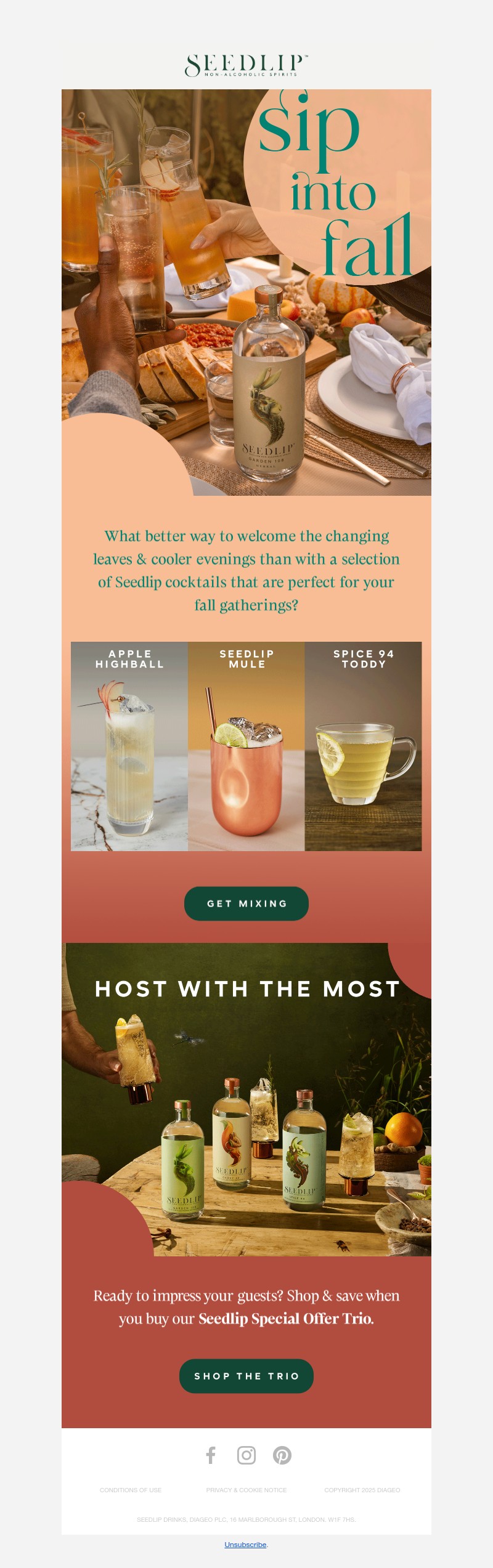Open Seedlip's Facebook page icon
The width and height of the screenshot is (493, 1568).
pos(211,1455)
